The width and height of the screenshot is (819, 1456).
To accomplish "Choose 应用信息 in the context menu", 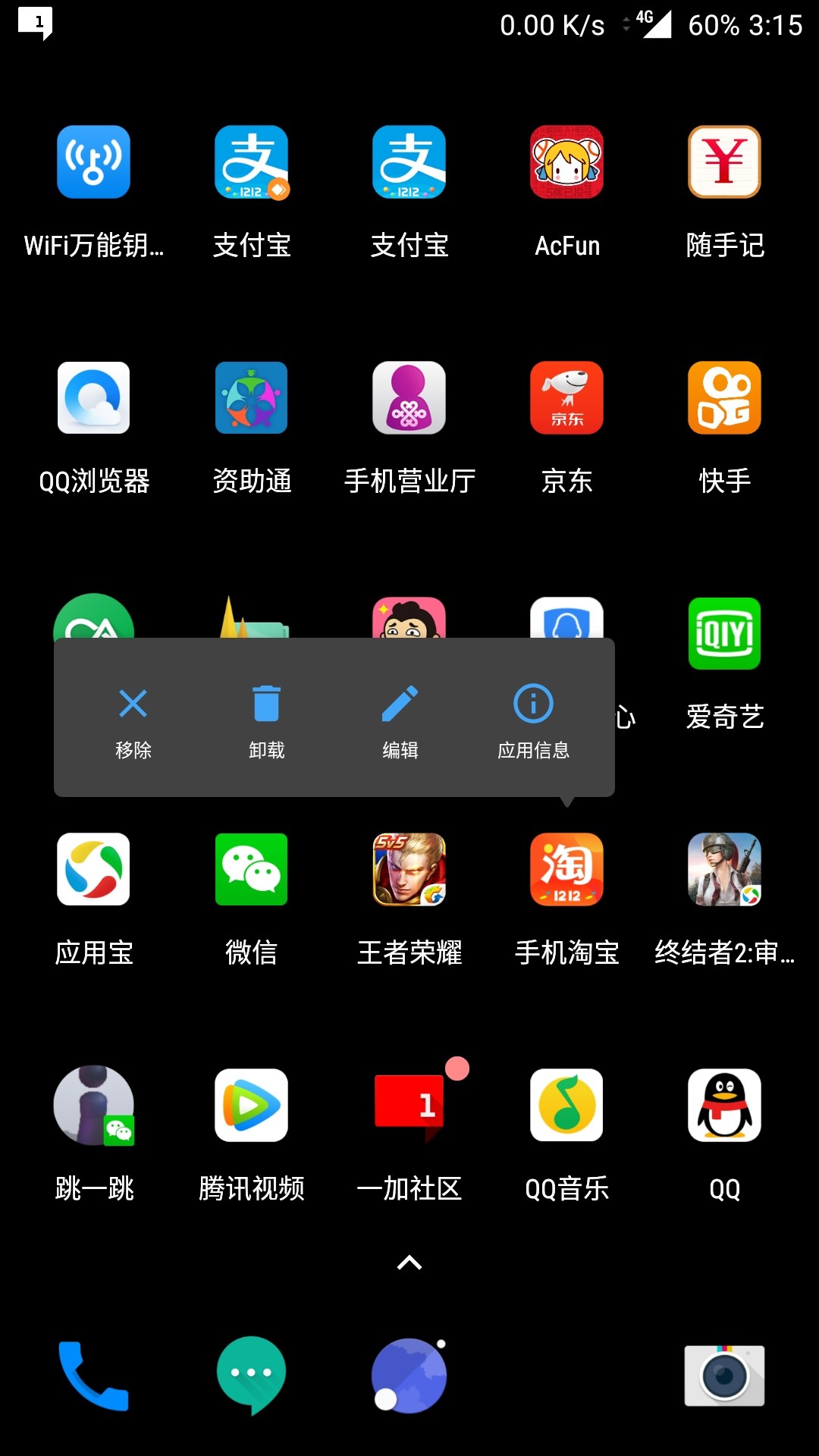I will 532,720.
